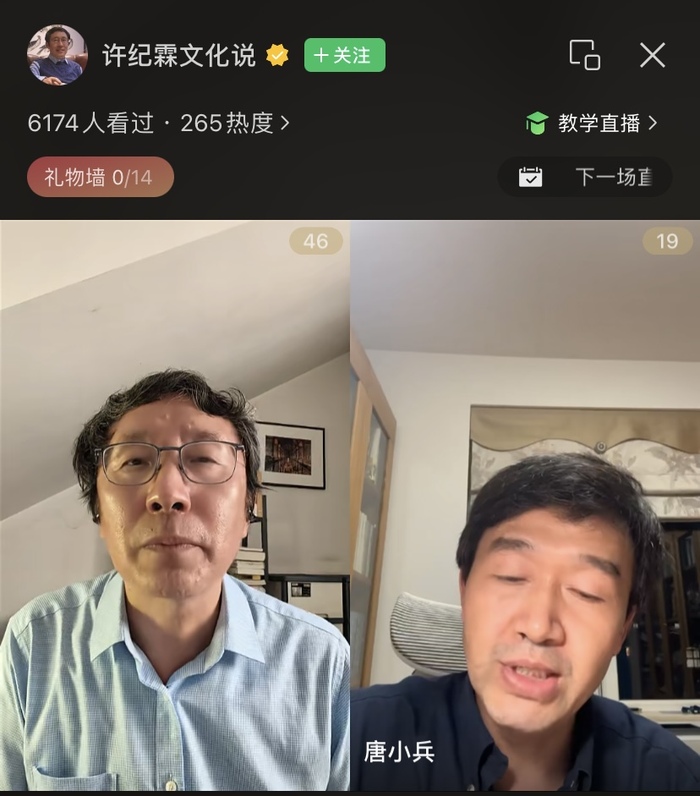Viewport: 700px width, 796px height.
Task: View the next scheduled live session
Action: [586, 177]
